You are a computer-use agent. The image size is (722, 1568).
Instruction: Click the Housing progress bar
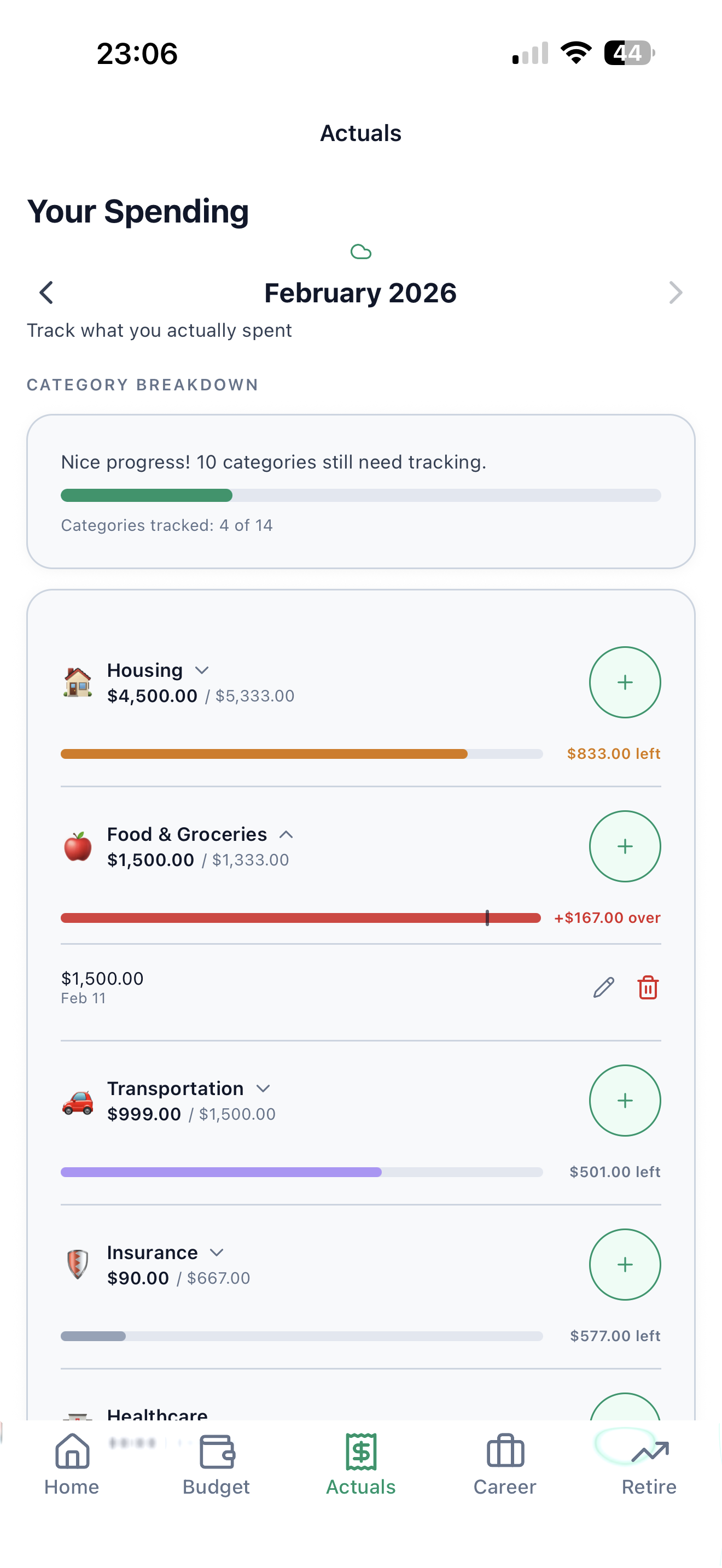pyautogui.click(x=301, y=753)
